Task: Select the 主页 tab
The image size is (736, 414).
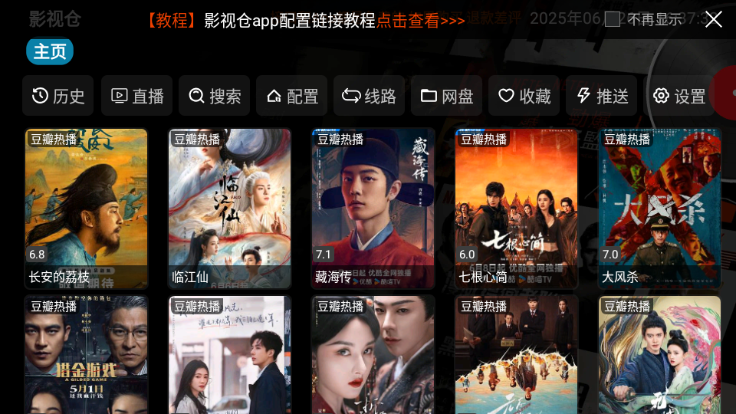Action: coord(50,51)
